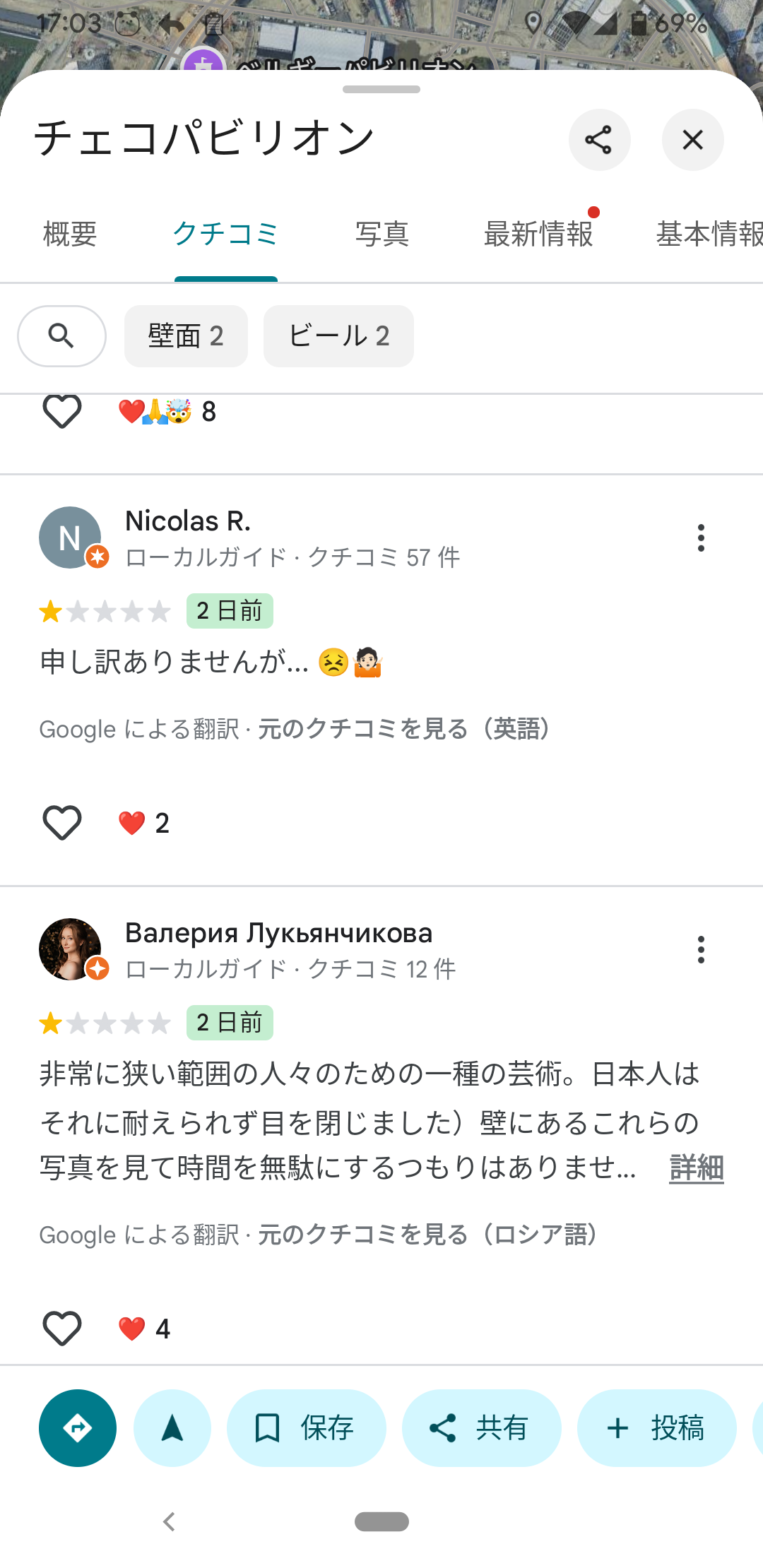Switch to the 写真 tab
763x1568 pixels.
381,234
